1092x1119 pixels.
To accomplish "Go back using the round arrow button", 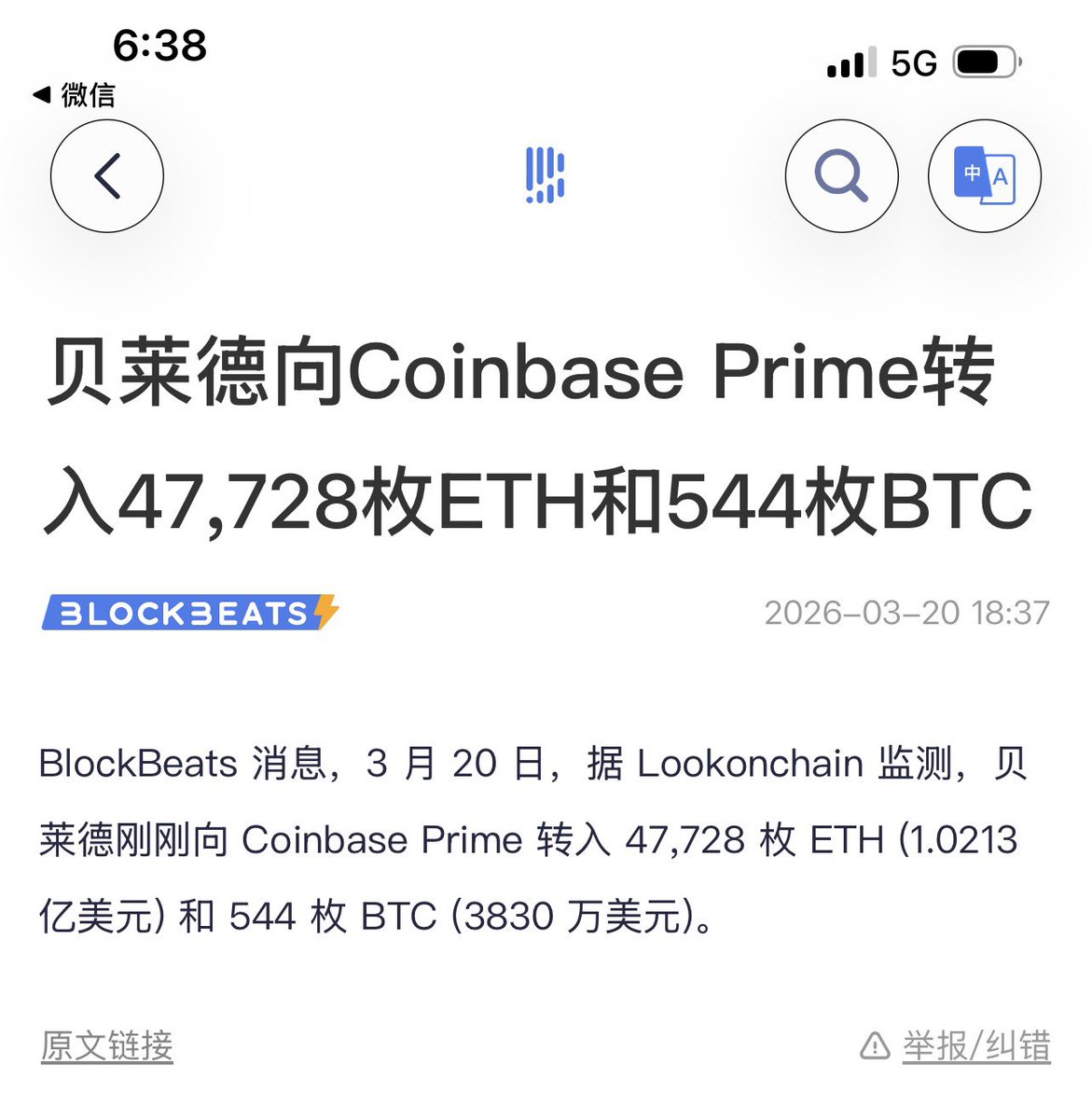I will click(107, 176).
